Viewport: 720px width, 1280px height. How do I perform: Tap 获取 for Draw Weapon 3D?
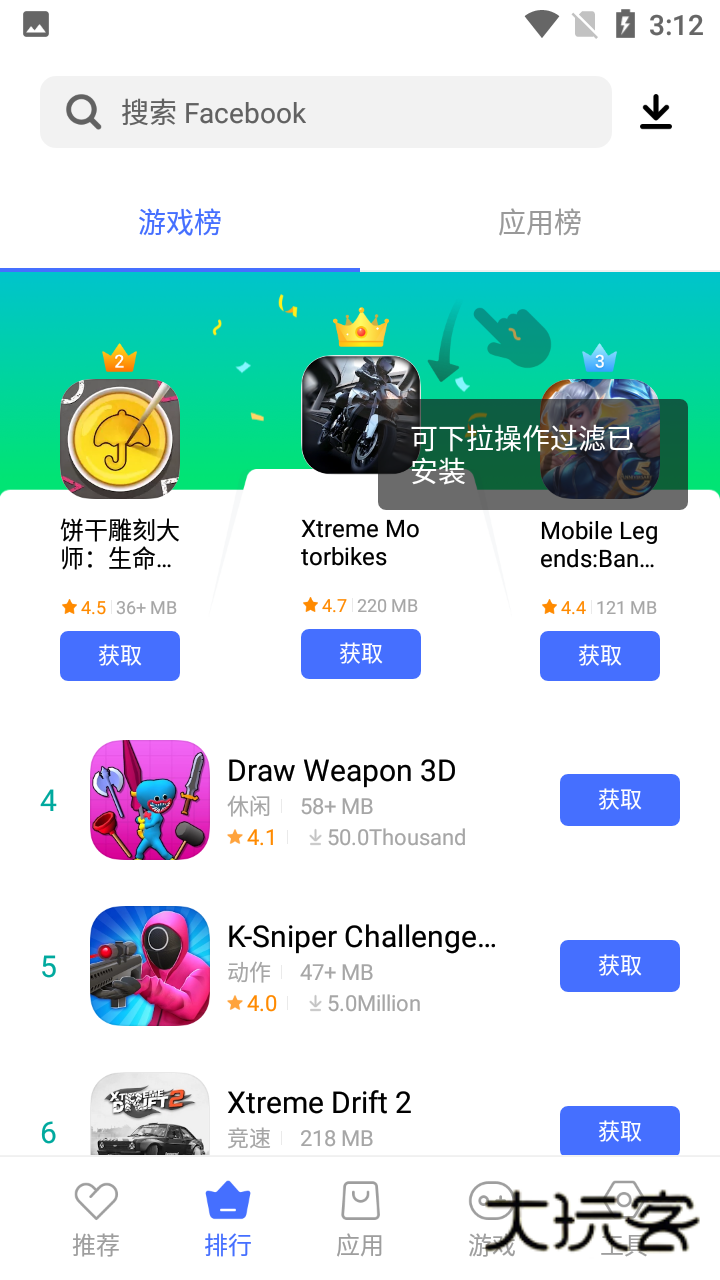tap(619, 800)
